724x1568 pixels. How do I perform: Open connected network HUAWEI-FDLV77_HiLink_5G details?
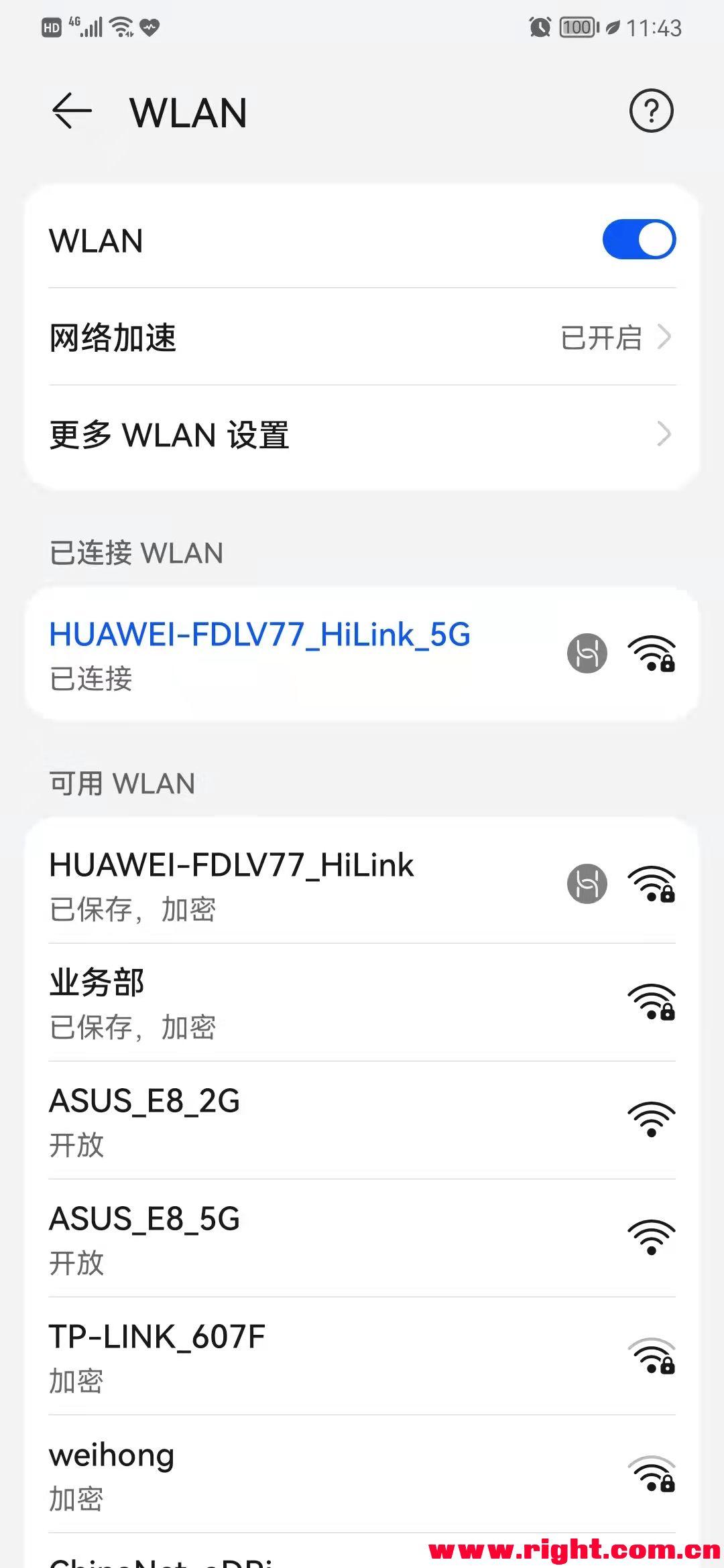coord(362,654)
